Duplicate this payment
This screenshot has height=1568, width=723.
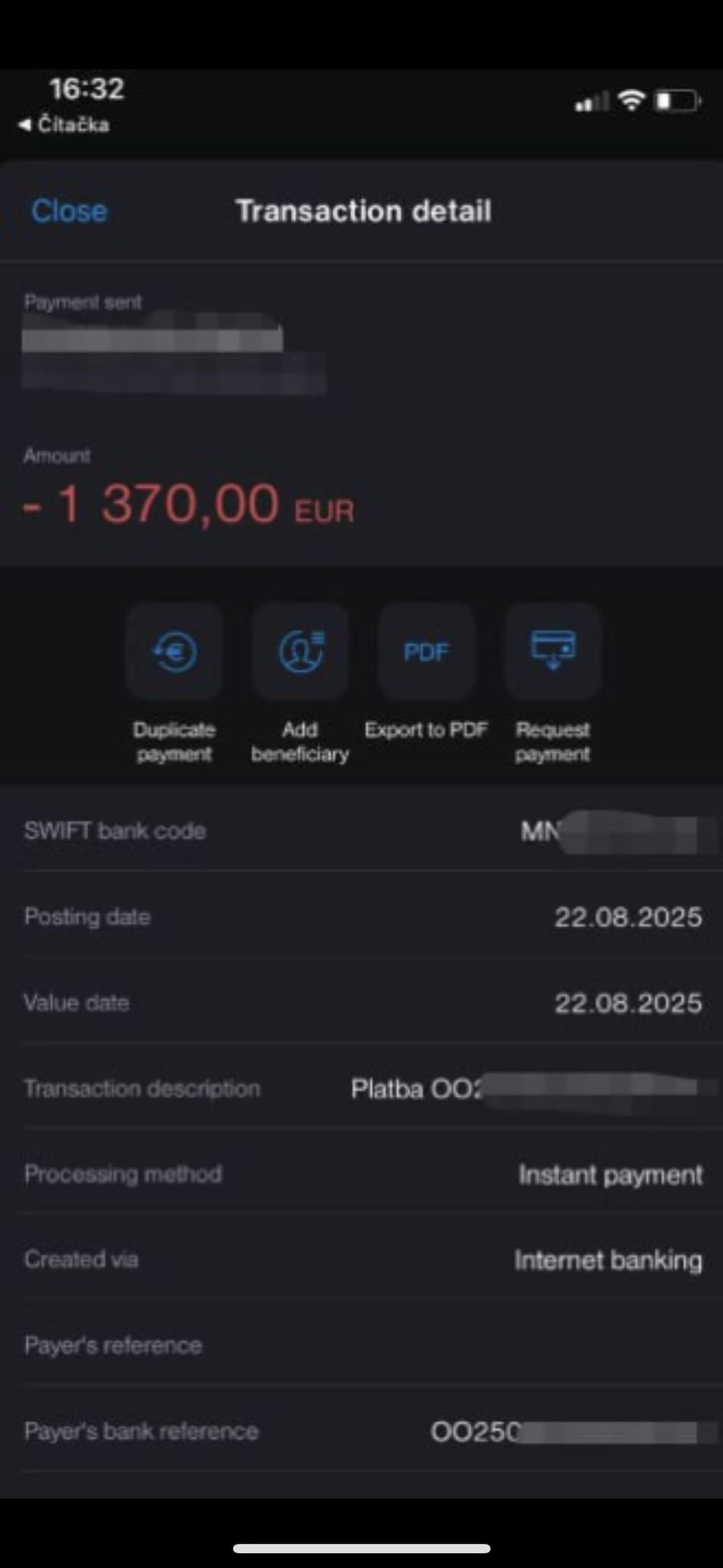[175, 651]
